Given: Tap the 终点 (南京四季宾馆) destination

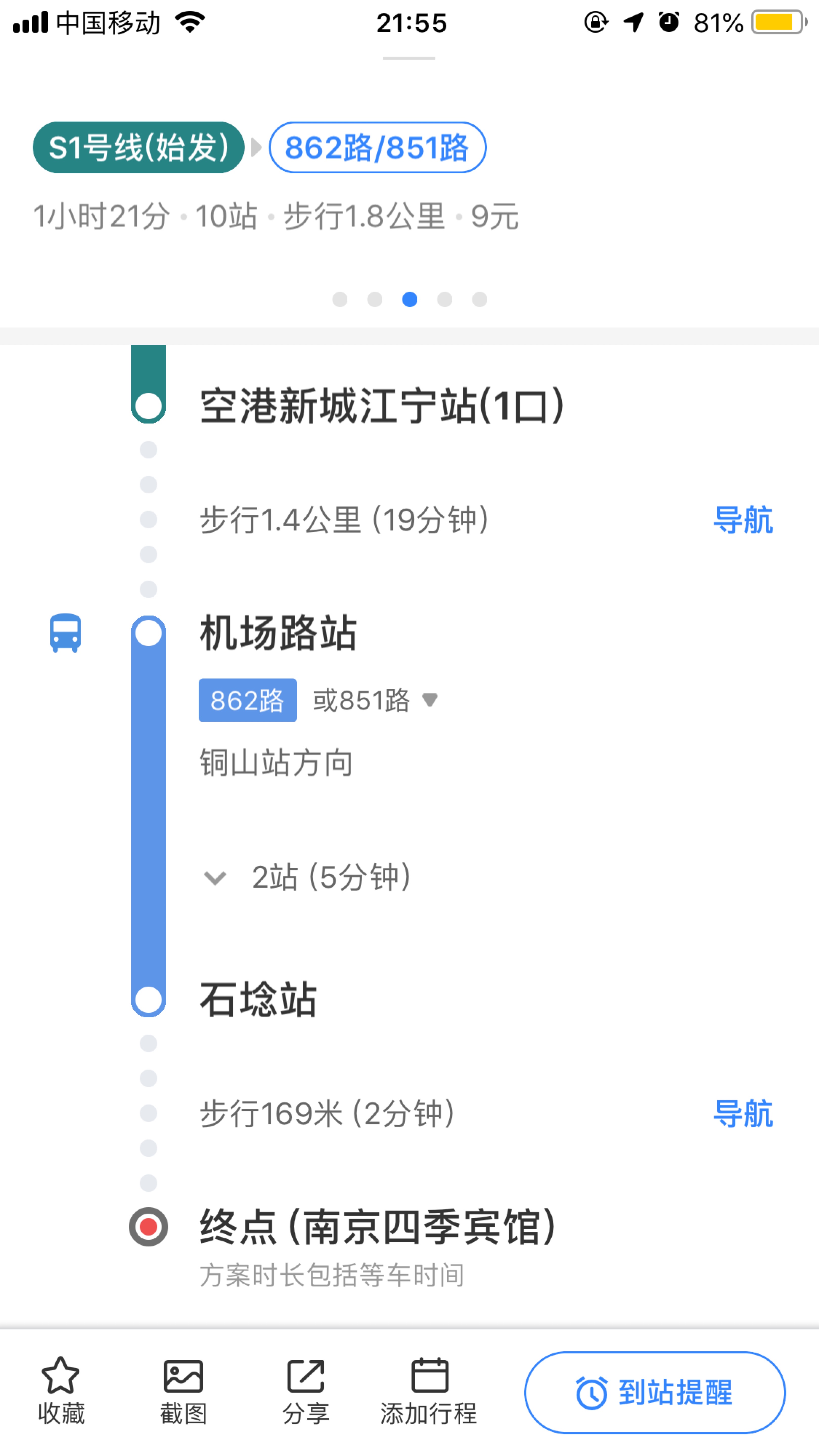Looking at the screenshot, I should [378, 1226].
